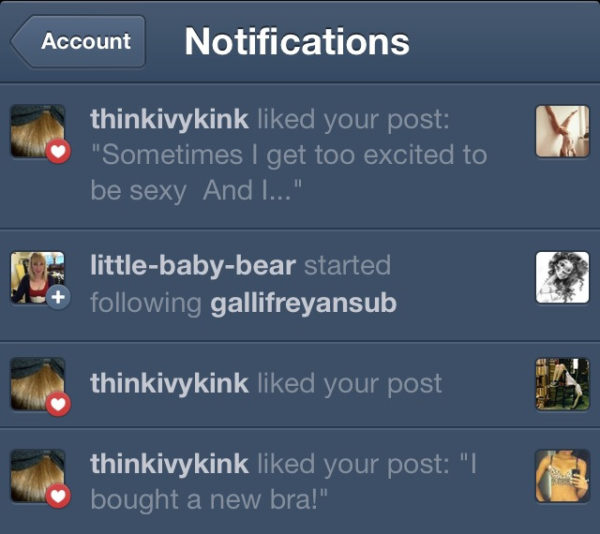Open the gallifreyansub blog link
Image resolution: width=600 pixels, height=534 pixels.
(303, 302)
